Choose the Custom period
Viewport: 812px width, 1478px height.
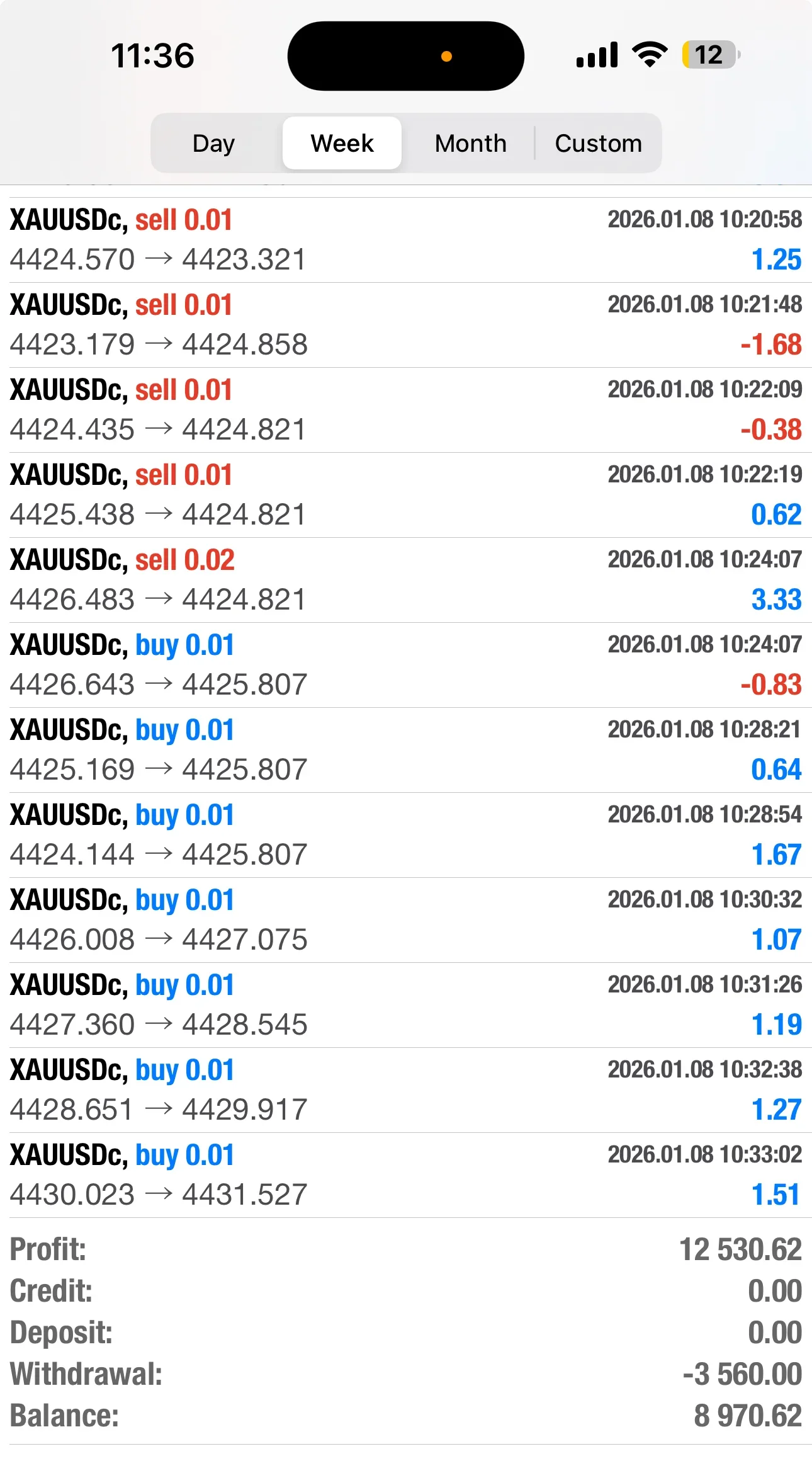pos(598,144)
